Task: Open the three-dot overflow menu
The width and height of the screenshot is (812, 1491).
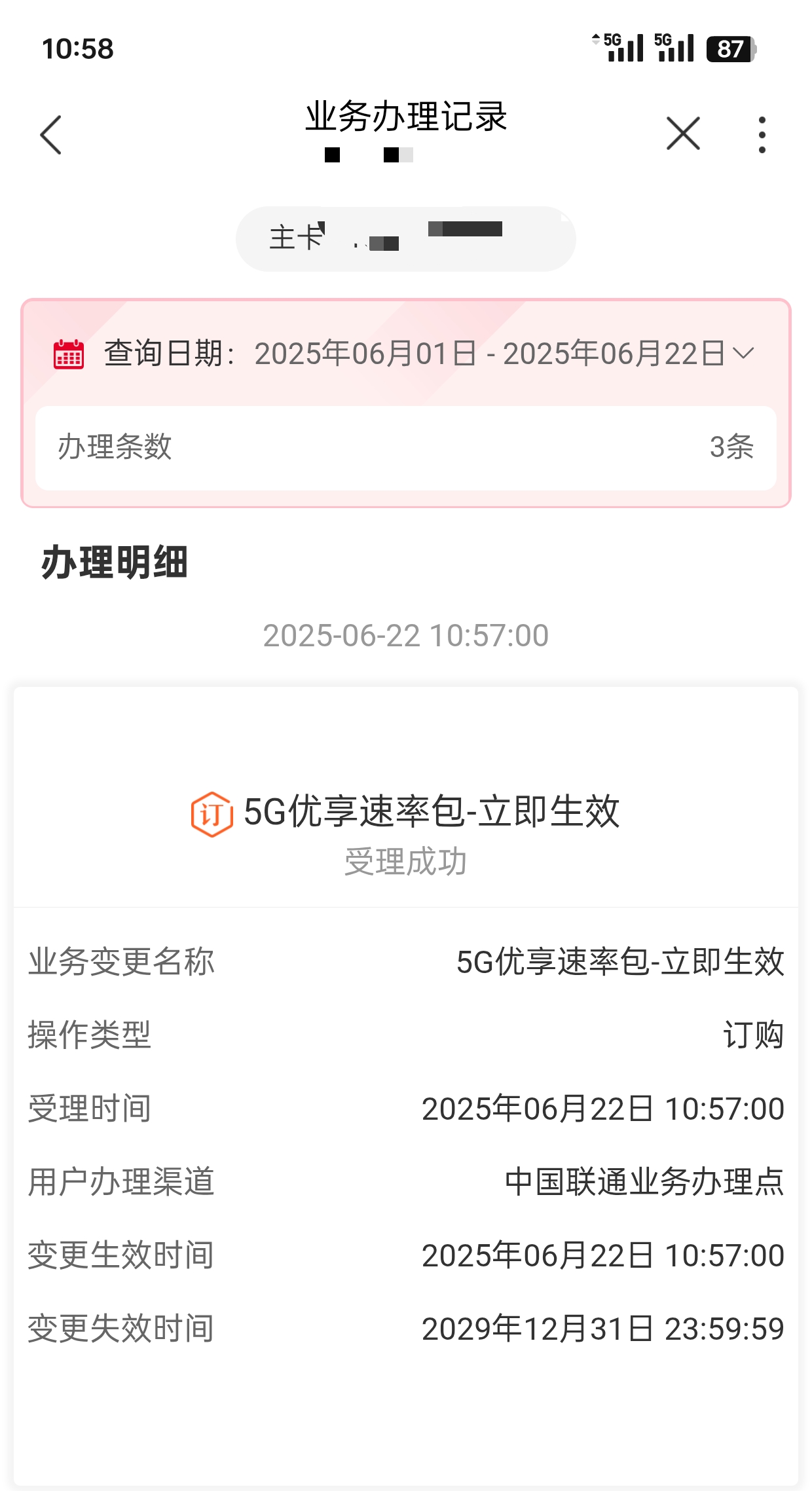Action: point(762,135)
